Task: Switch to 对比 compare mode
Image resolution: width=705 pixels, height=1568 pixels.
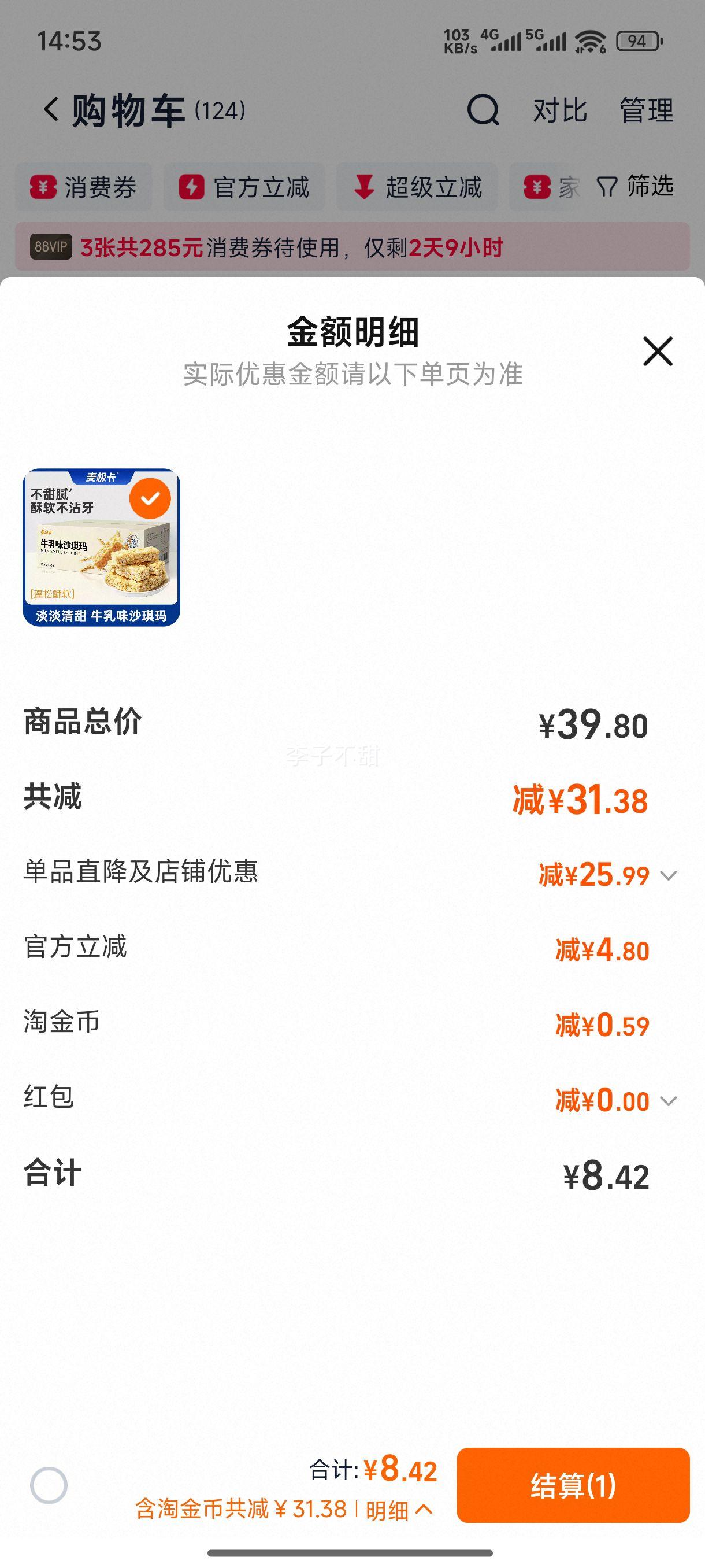Action: (x=559, y=110)
